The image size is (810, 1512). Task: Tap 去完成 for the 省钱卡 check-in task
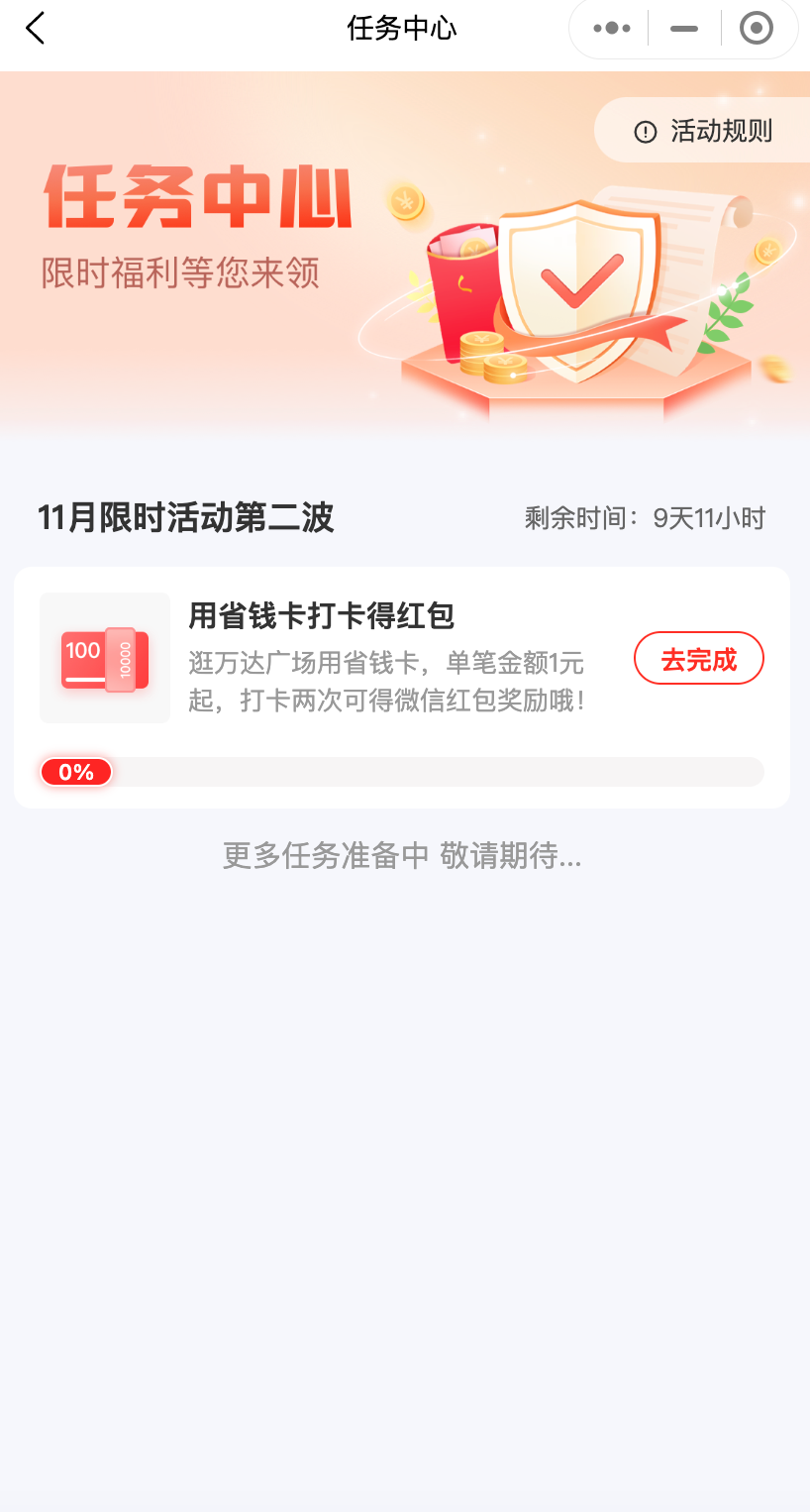click(699, 658)
